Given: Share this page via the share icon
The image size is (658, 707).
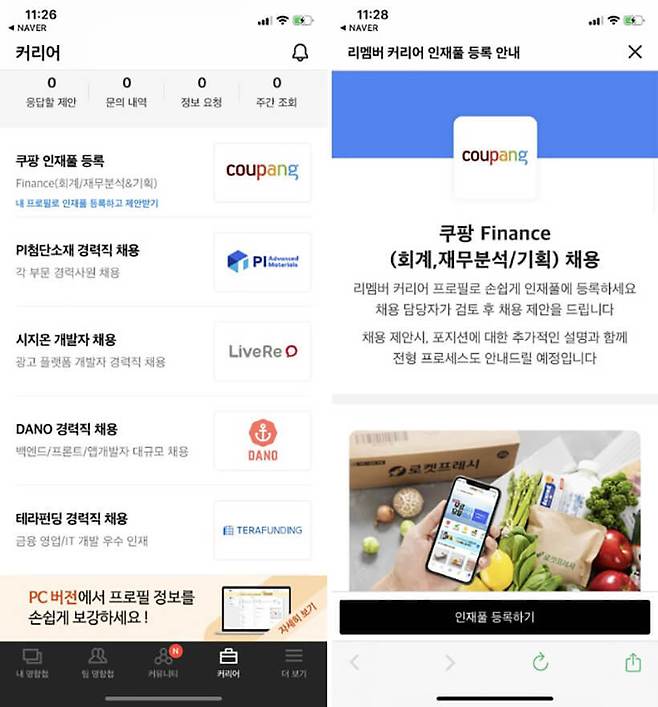Looking at the screenshot, I should tap(632, 662).
